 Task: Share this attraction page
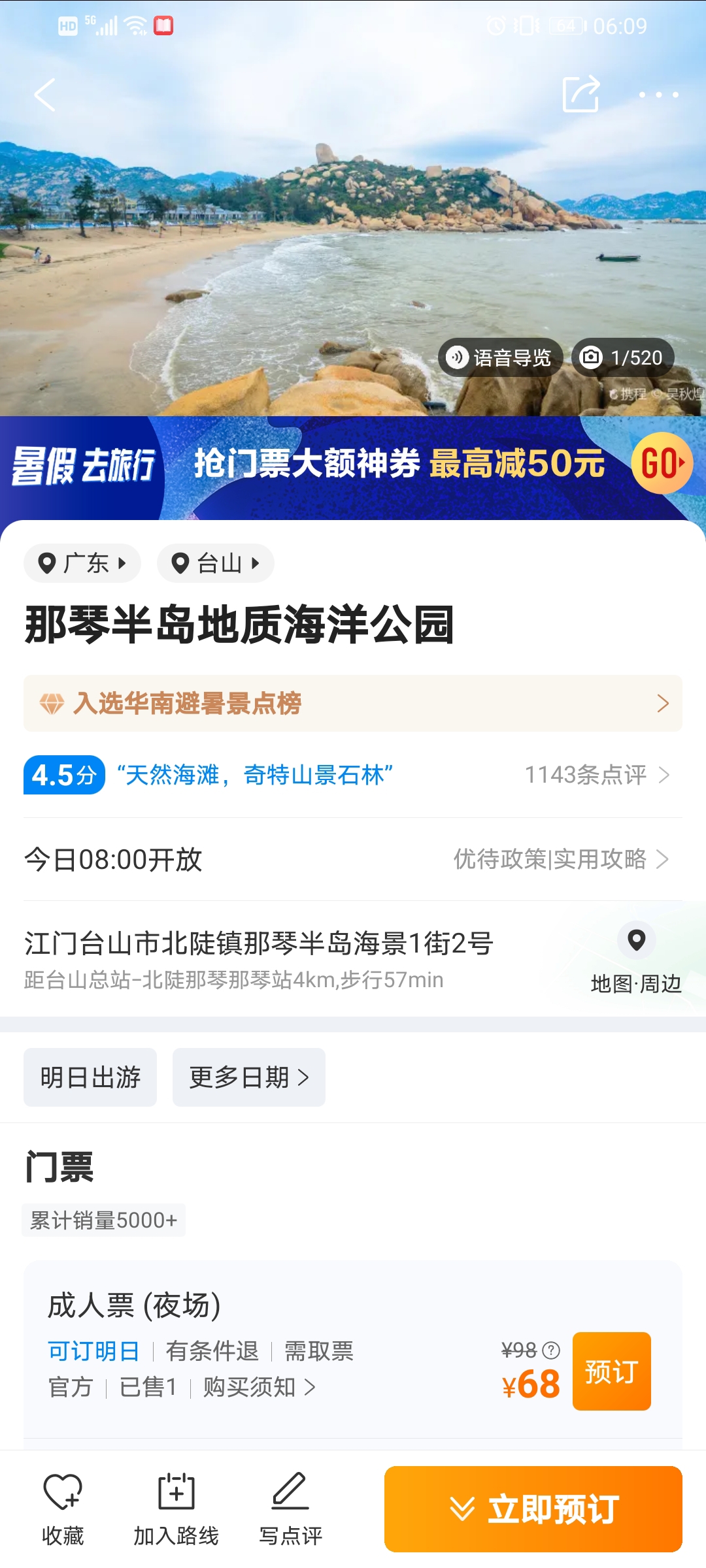pos(581,94)
